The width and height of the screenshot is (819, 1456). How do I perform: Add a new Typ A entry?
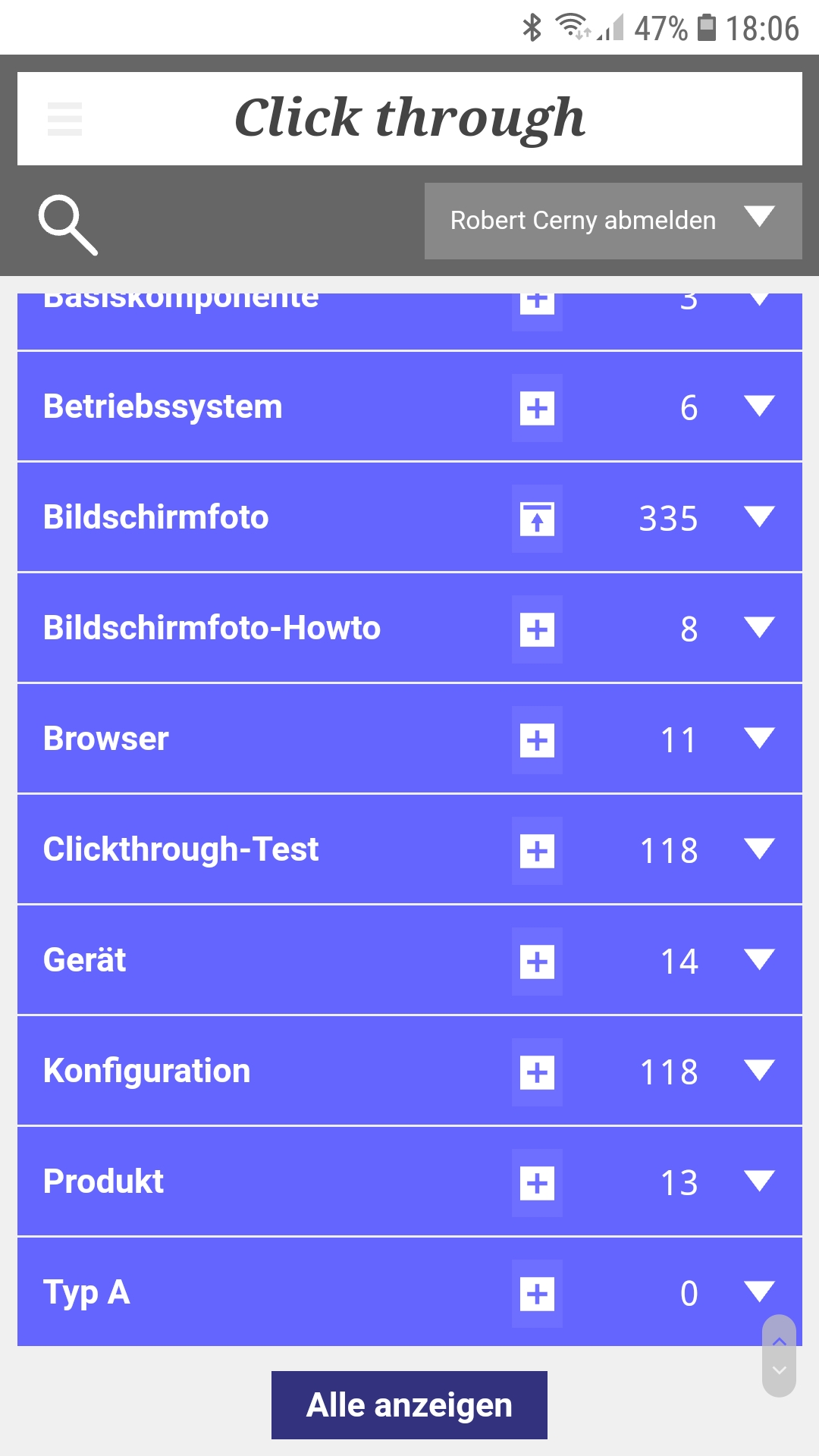point(537,1294)
